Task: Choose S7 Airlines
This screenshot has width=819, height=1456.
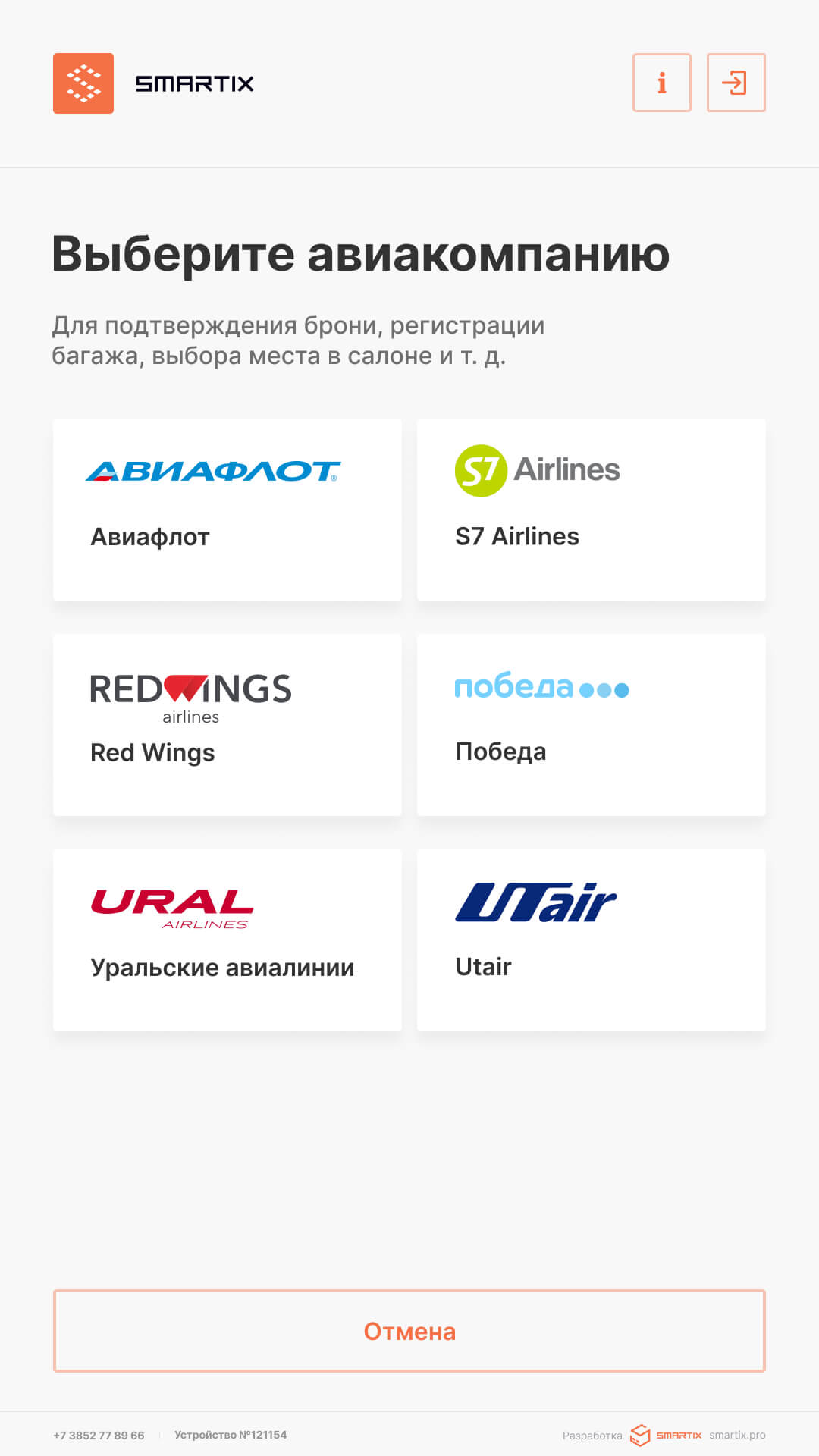Action: tap(591, 509)
